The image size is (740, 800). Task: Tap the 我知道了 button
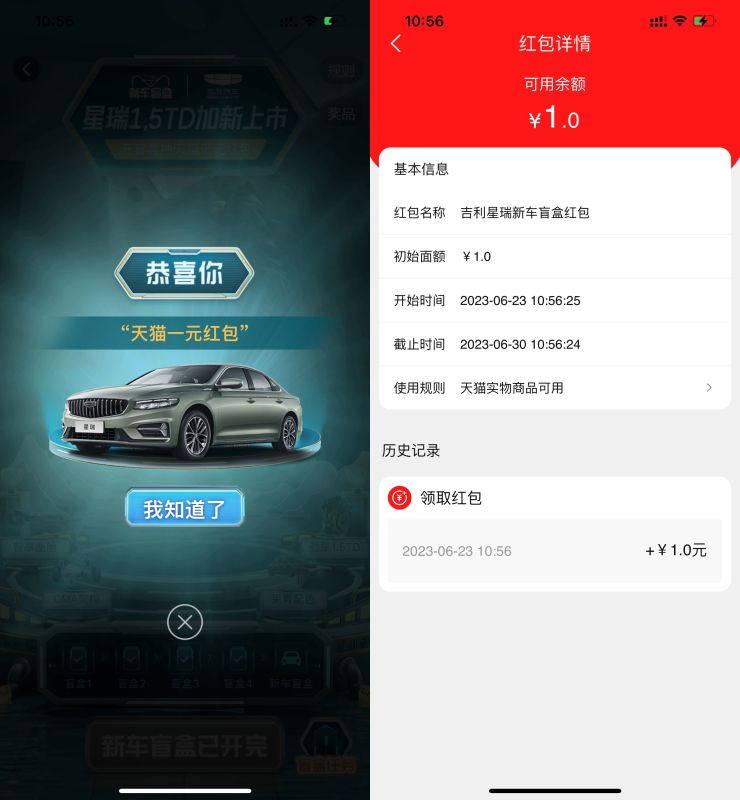point(185,508)
